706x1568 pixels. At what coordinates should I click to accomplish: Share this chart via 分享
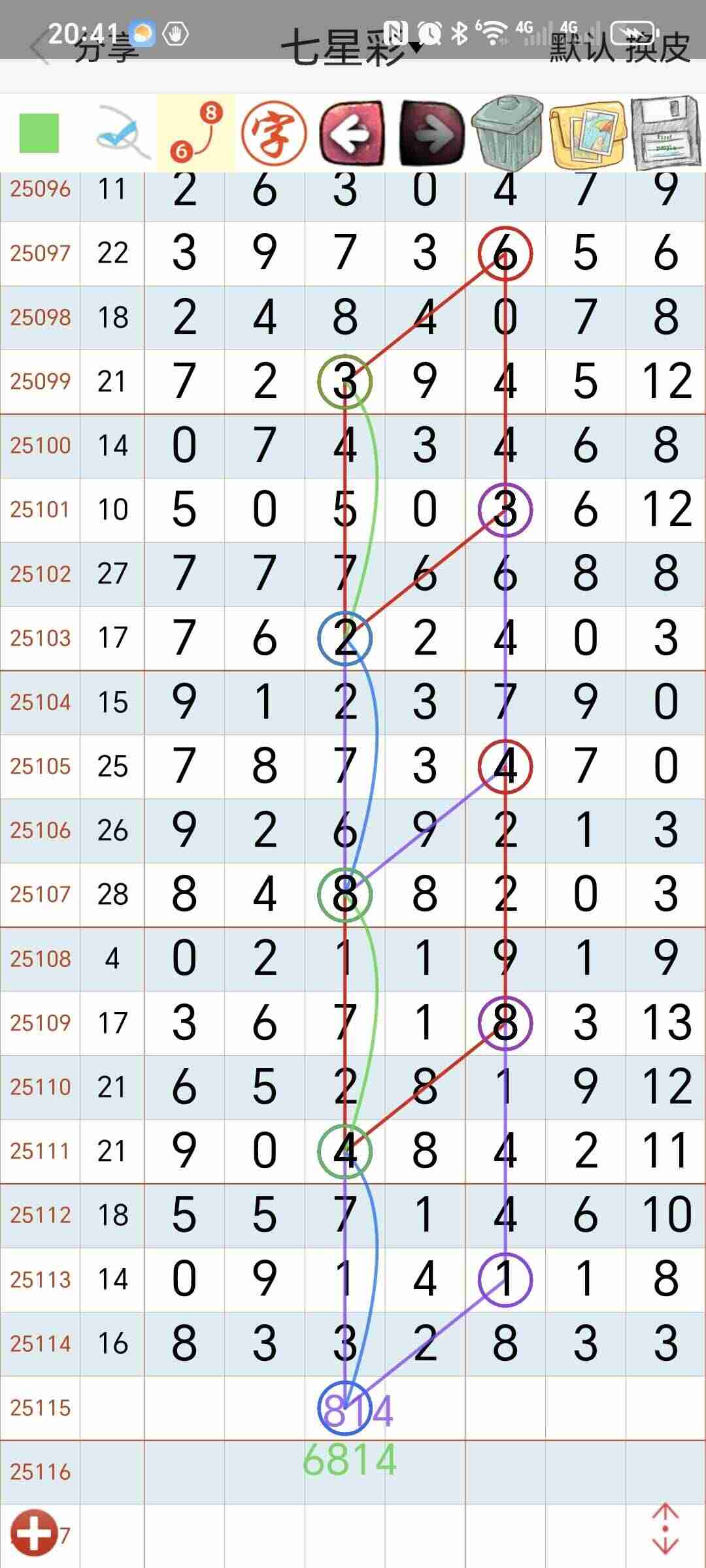pos(107,48)
